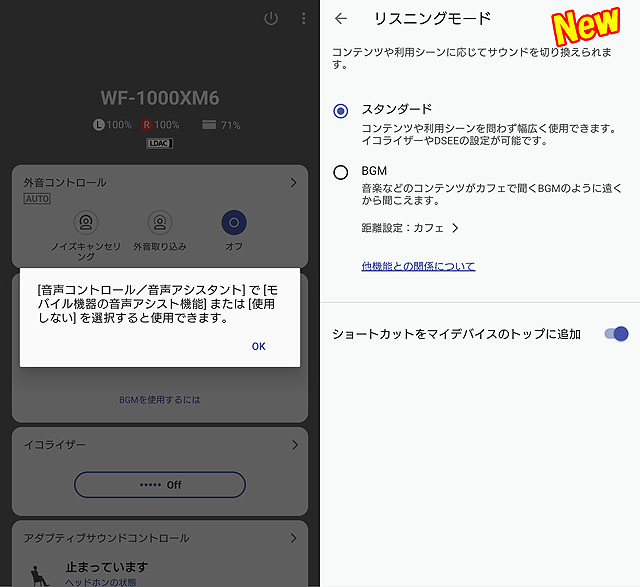Toggle ショートカットをマイデバイスのトップに追加 switch
This screenshot has width=640, height=587.
coord(616,334)
